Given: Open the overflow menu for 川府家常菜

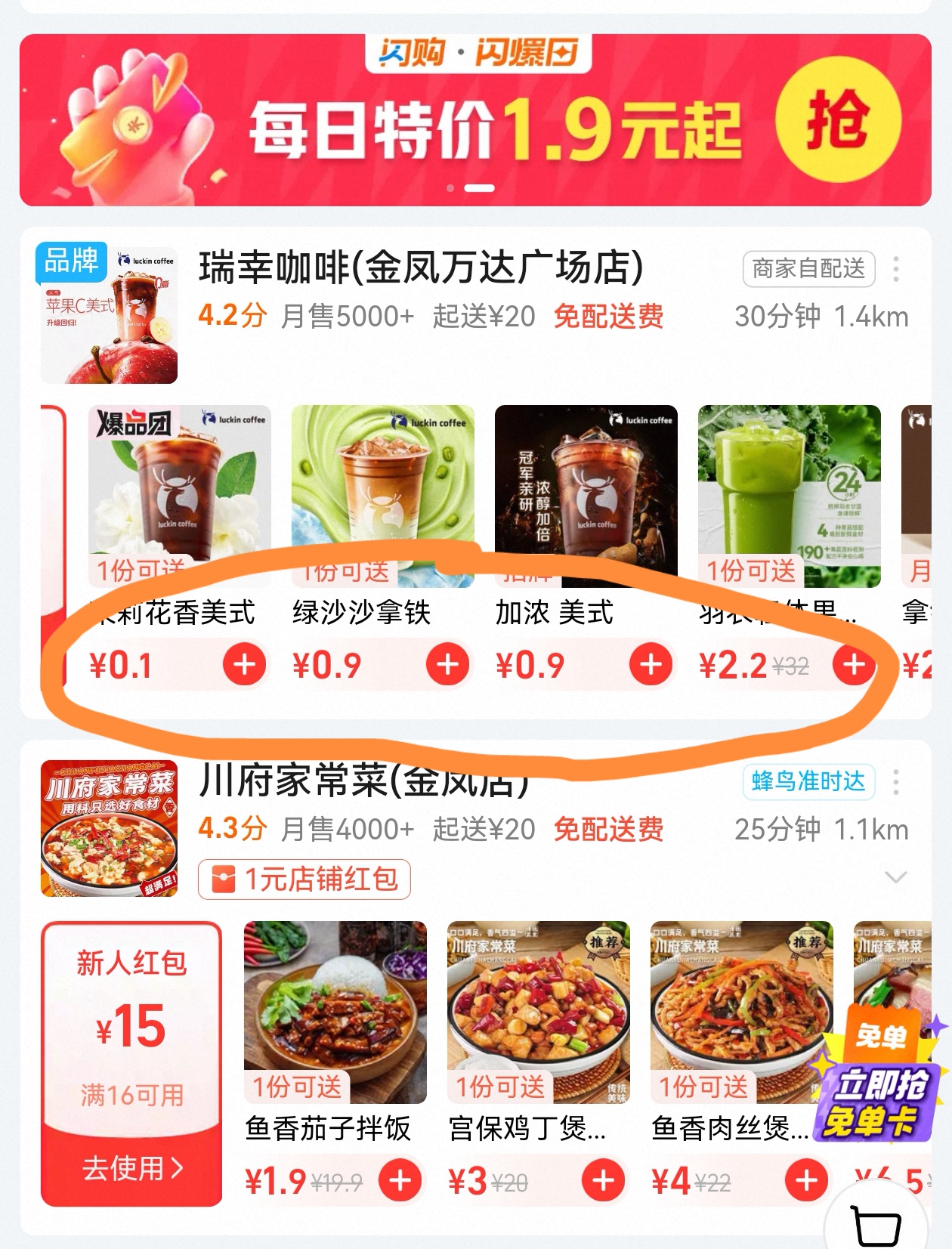Looking at the screenshot, I should [x=896, y=782].
